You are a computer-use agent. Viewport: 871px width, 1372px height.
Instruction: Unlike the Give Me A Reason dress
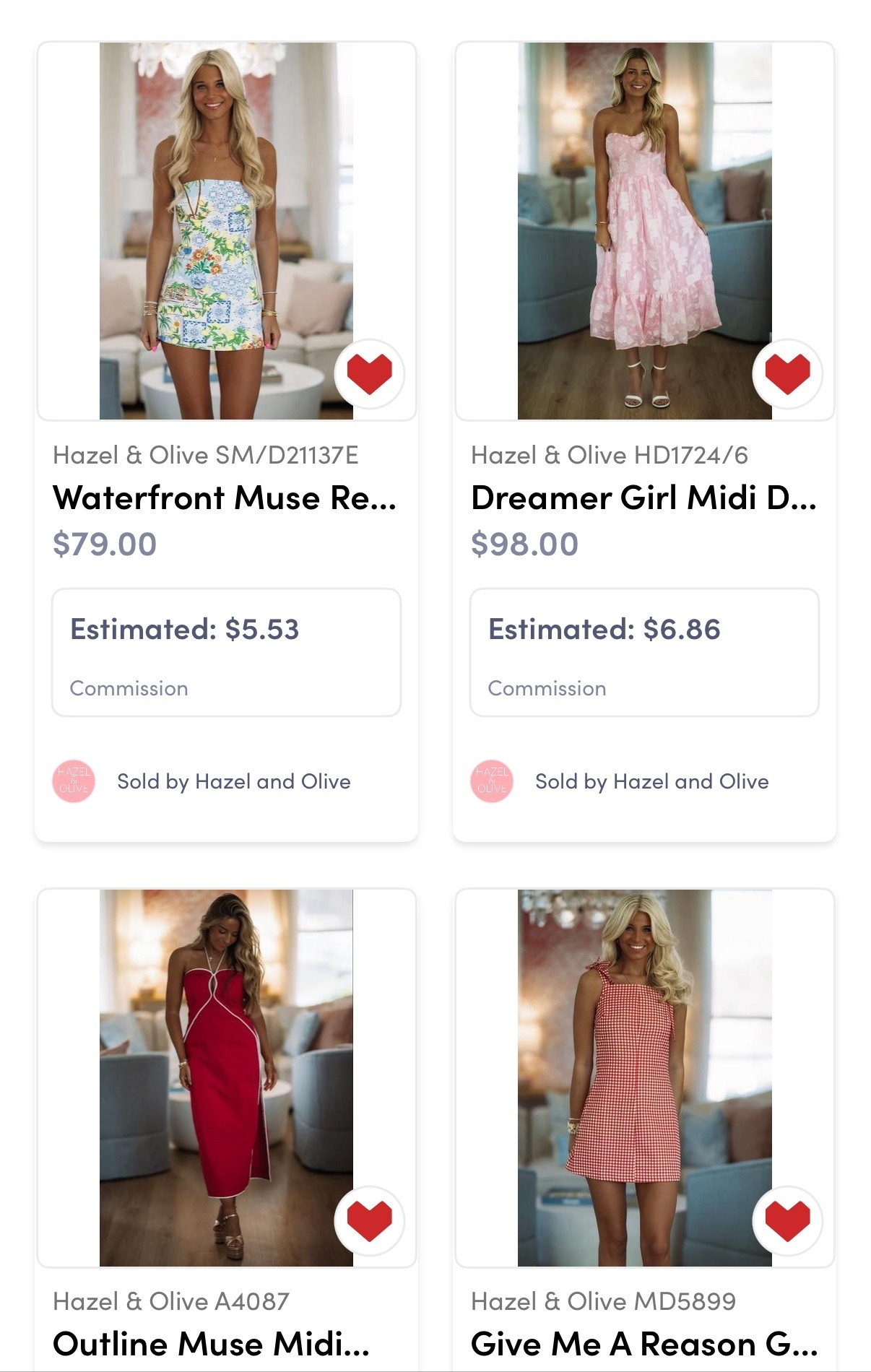click(787, 1221)
